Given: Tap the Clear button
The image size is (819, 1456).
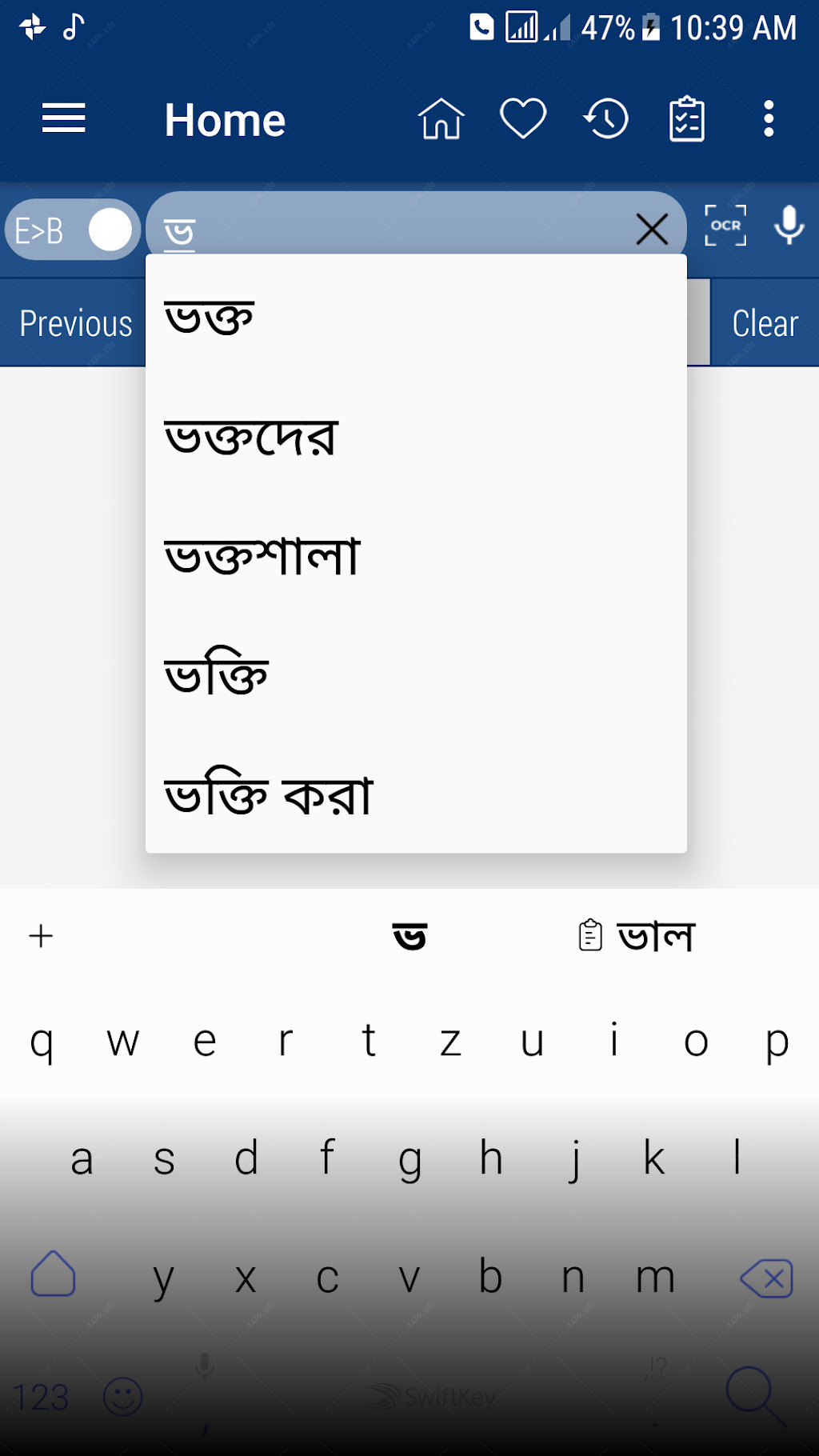Looking at the screenshot, I should pos(765,323).
